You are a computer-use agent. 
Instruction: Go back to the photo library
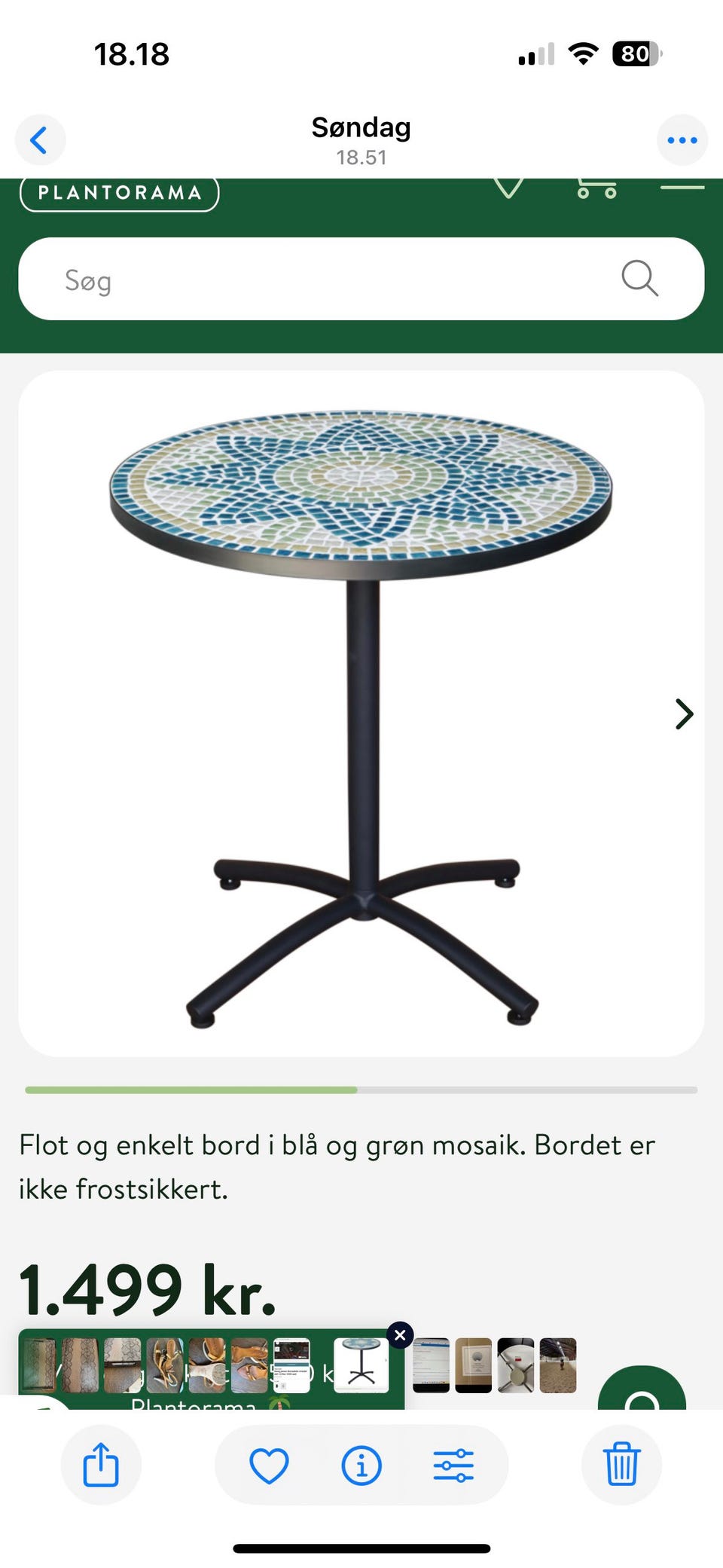40,140
